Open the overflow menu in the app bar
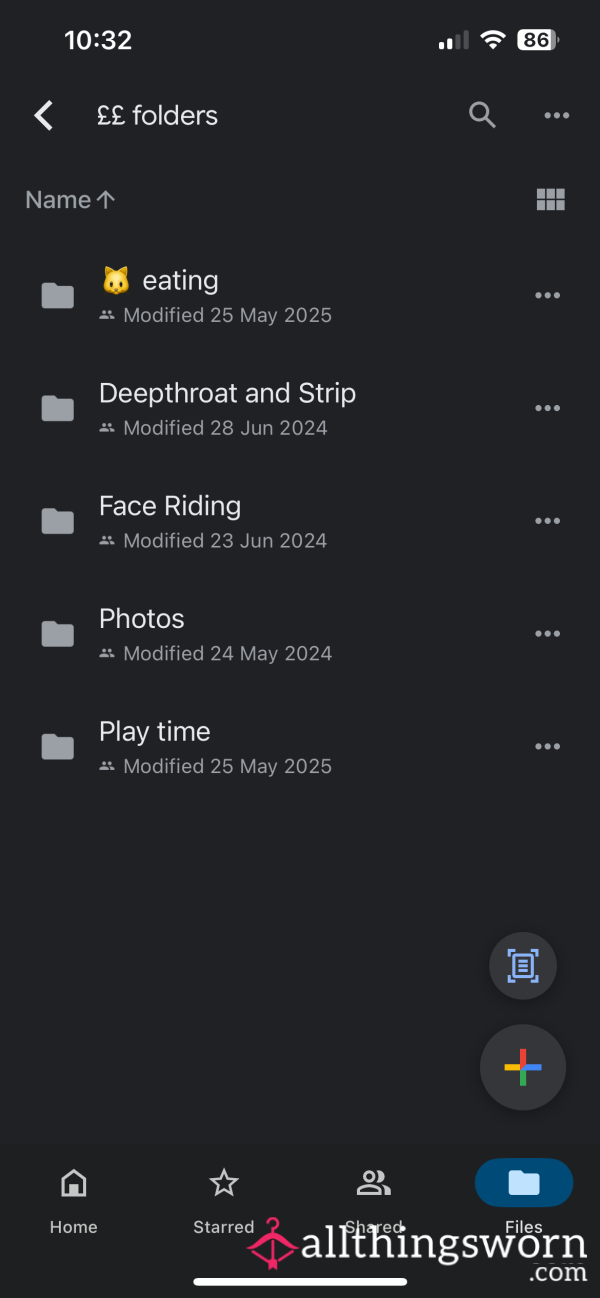The width and height of the screenshot is (600, 1298). point(556,116)
